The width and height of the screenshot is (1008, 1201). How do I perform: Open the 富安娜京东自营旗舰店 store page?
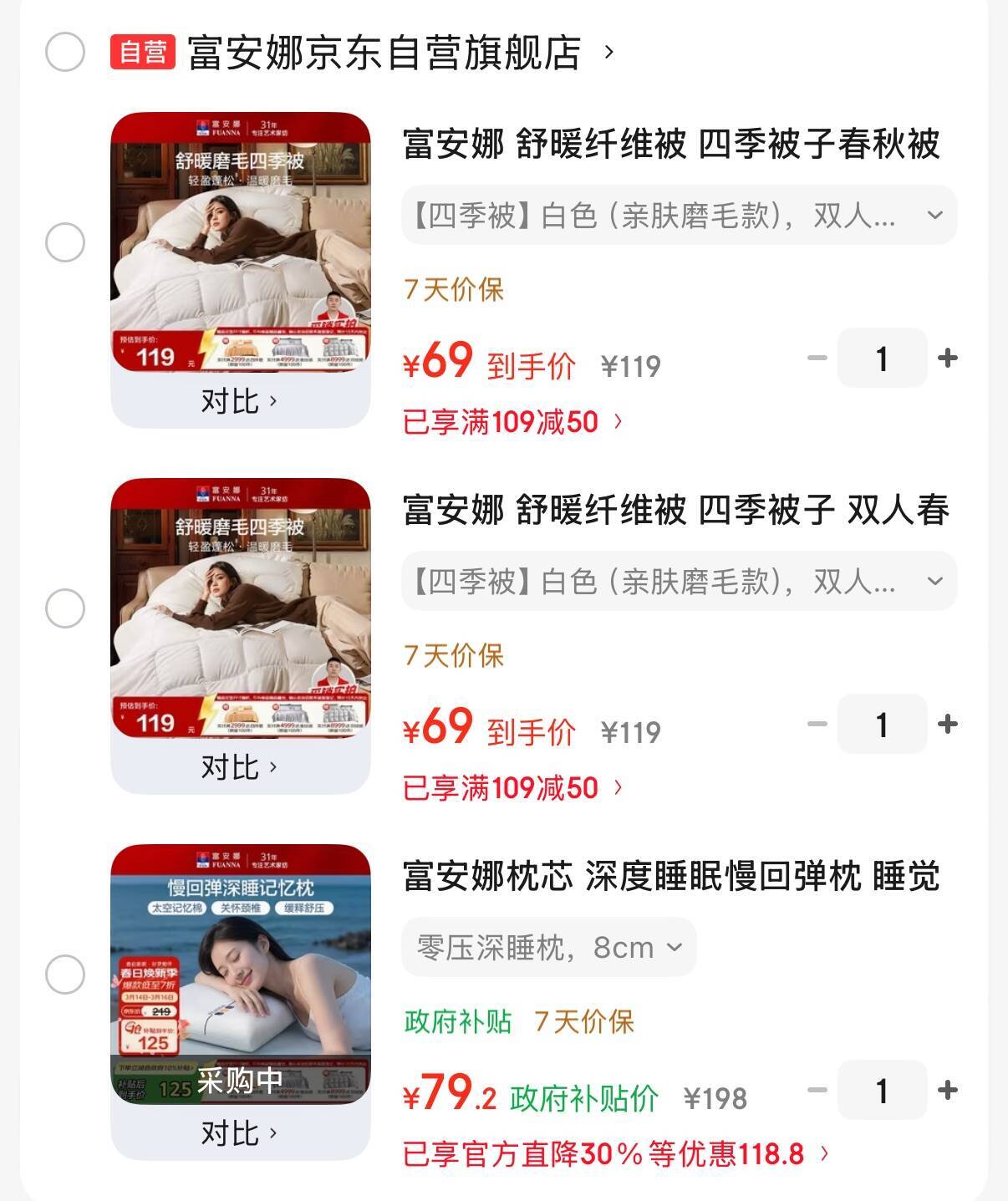384,53
